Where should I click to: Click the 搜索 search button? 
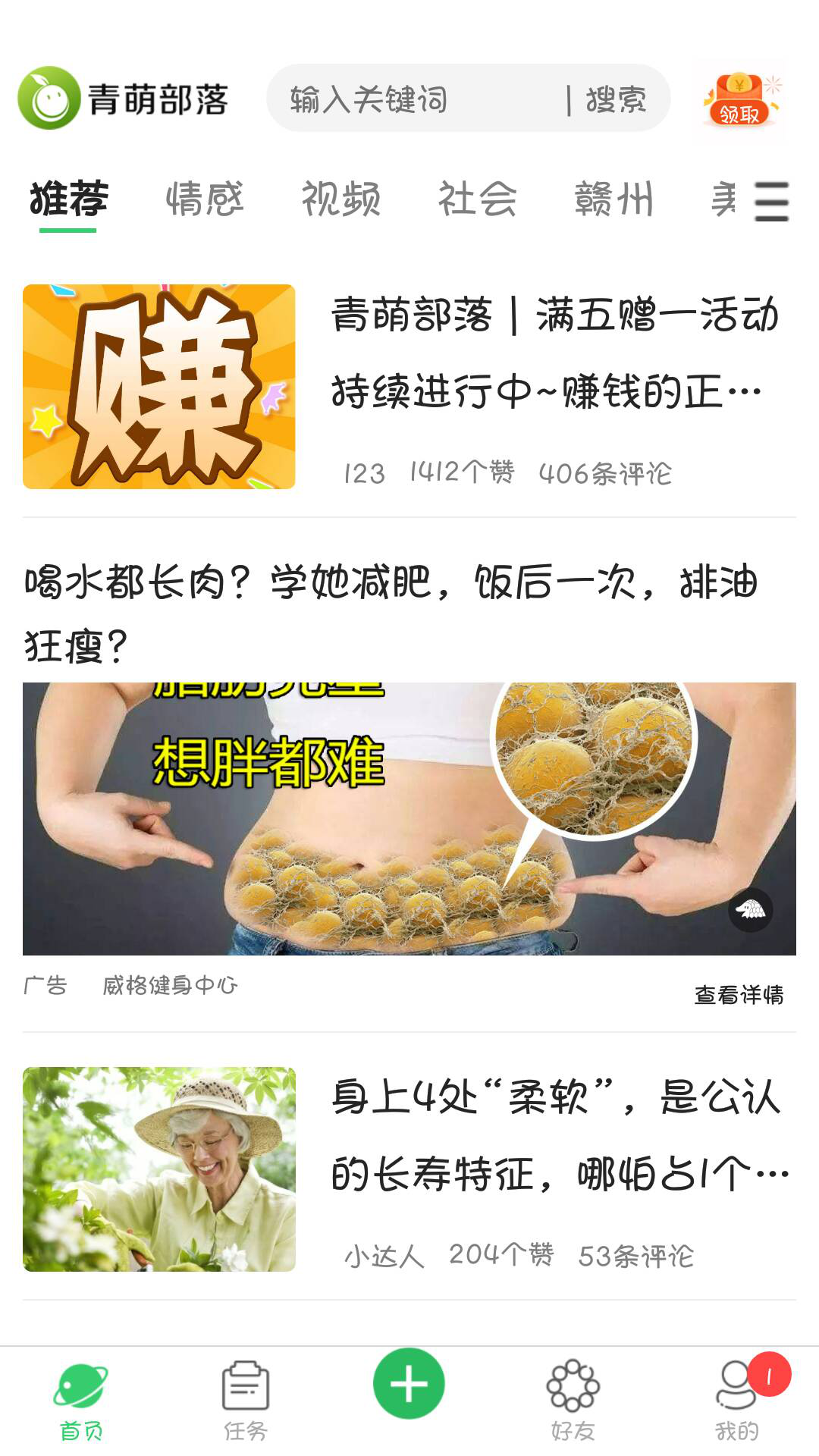(x=616, y=99)
